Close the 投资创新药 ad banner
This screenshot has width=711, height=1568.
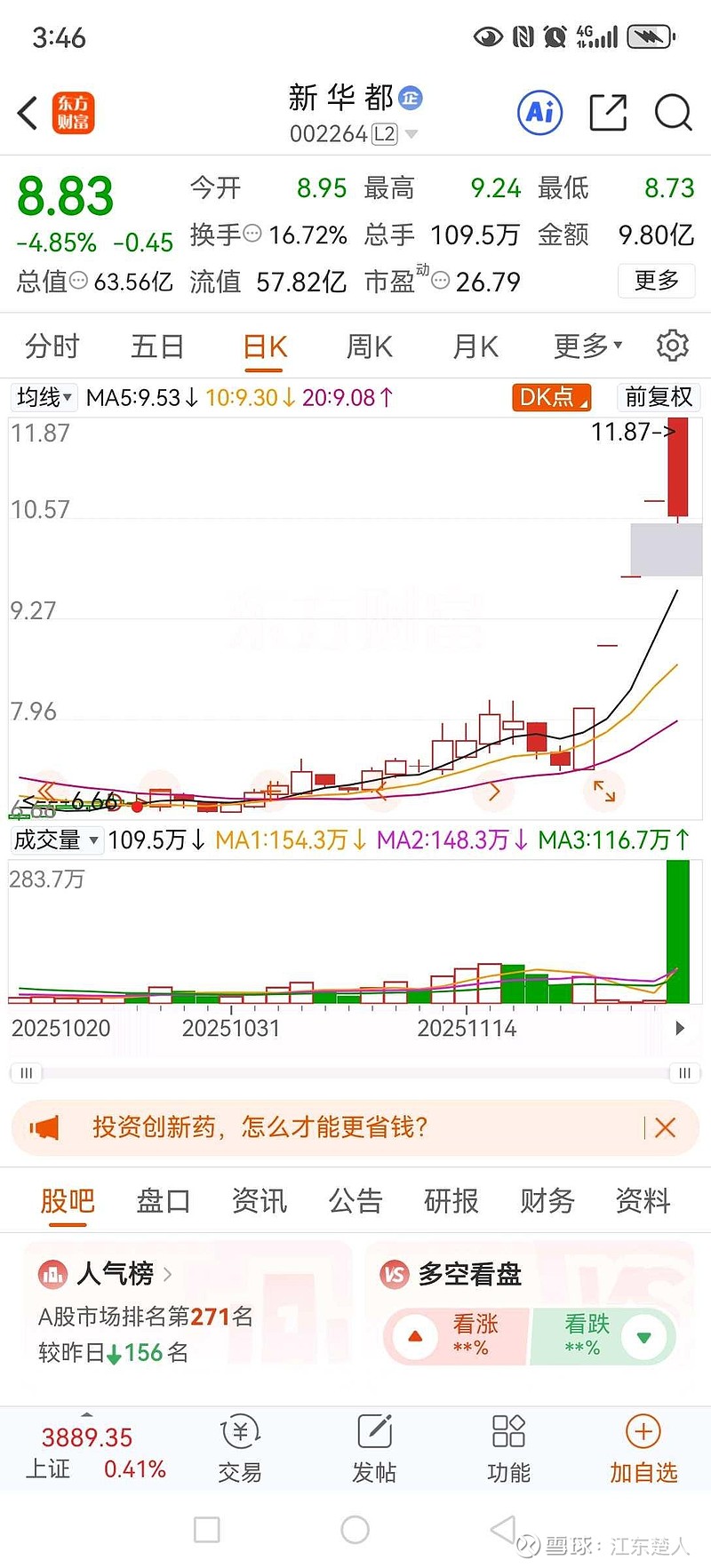pyautogui.click(x=665, y=1126)
